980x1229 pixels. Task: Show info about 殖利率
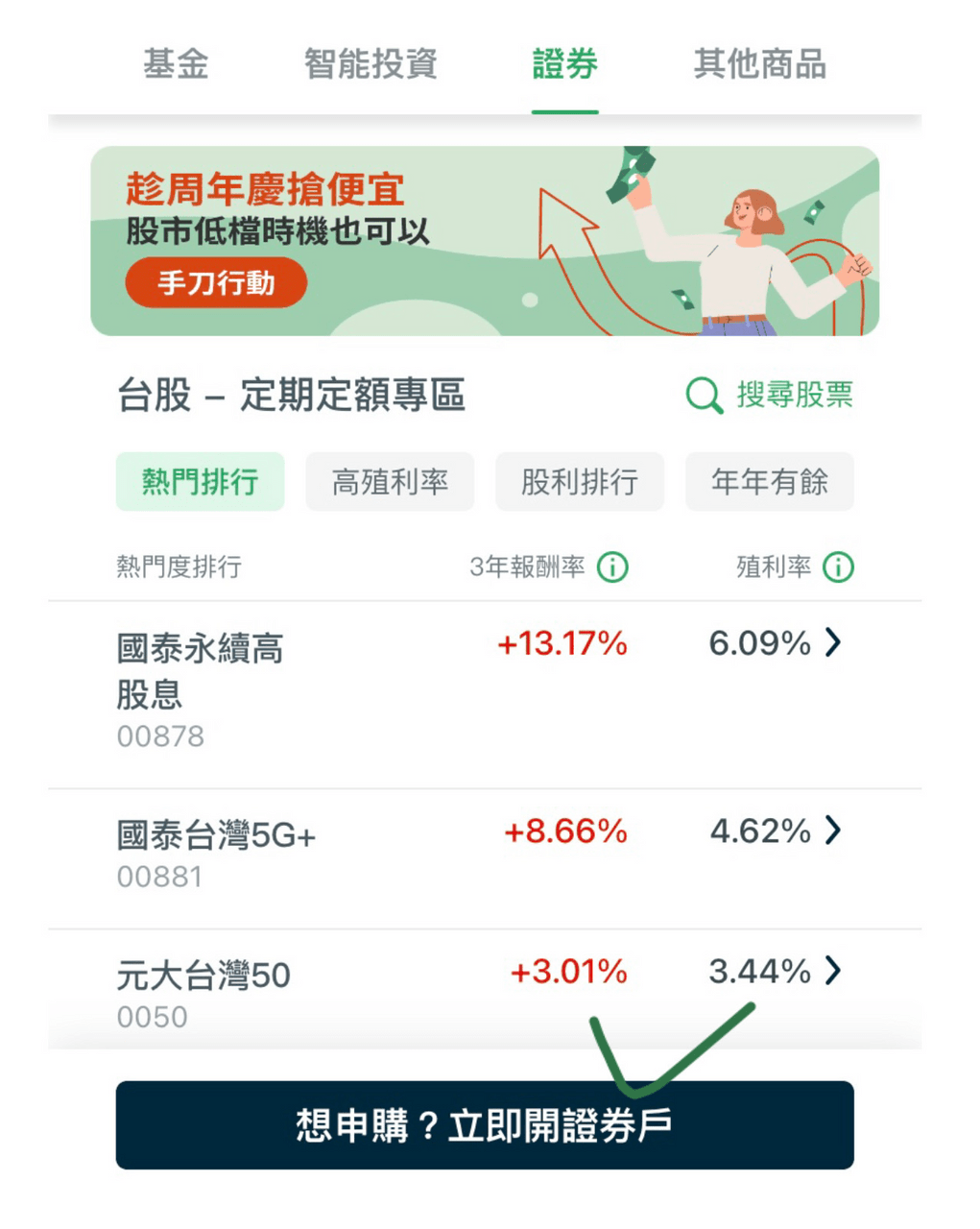point(838,567)
